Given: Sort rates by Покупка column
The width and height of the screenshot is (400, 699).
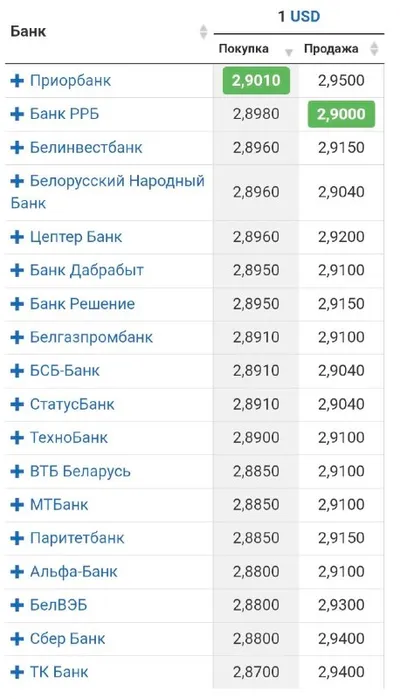Looking at the screenshot, I should point(289,52).
